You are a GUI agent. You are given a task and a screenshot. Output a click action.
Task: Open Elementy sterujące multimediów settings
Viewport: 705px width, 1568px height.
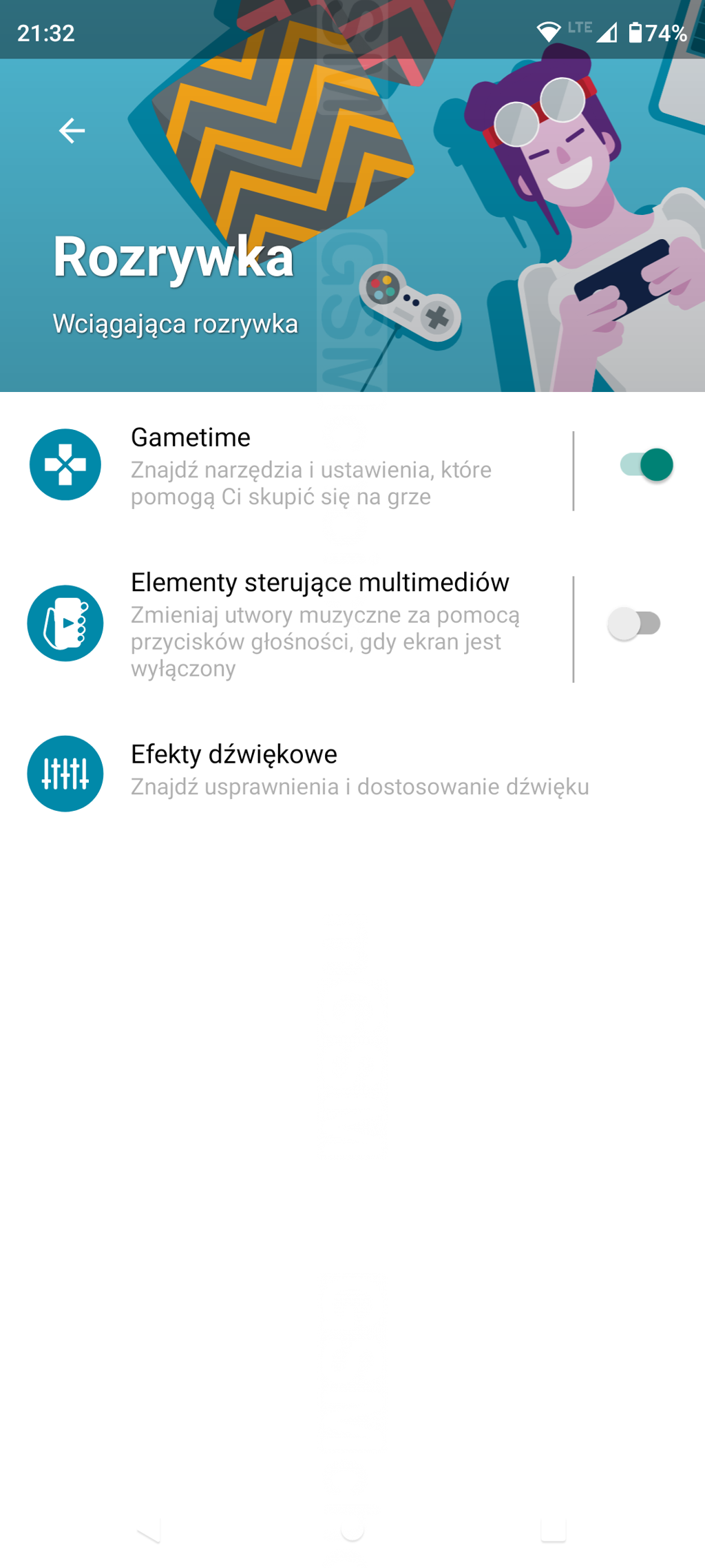point(310,623)
